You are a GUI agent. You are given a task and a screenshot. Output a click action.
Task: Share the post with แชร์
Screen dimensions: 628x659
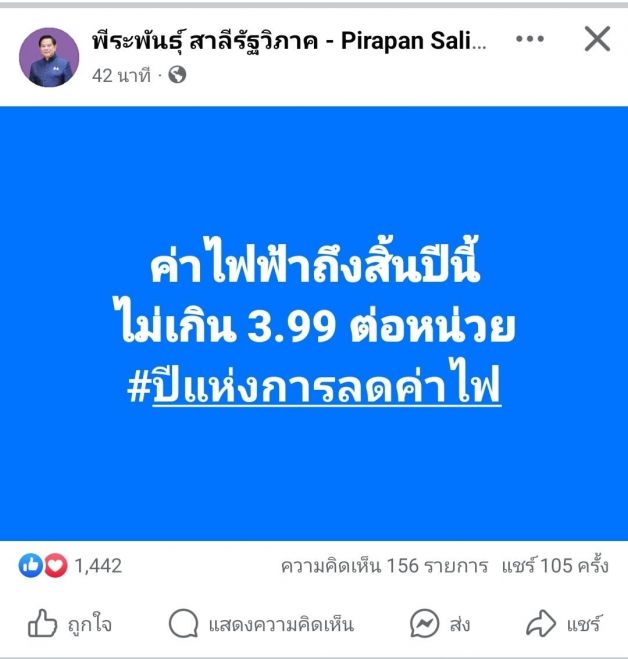point(564,625)
